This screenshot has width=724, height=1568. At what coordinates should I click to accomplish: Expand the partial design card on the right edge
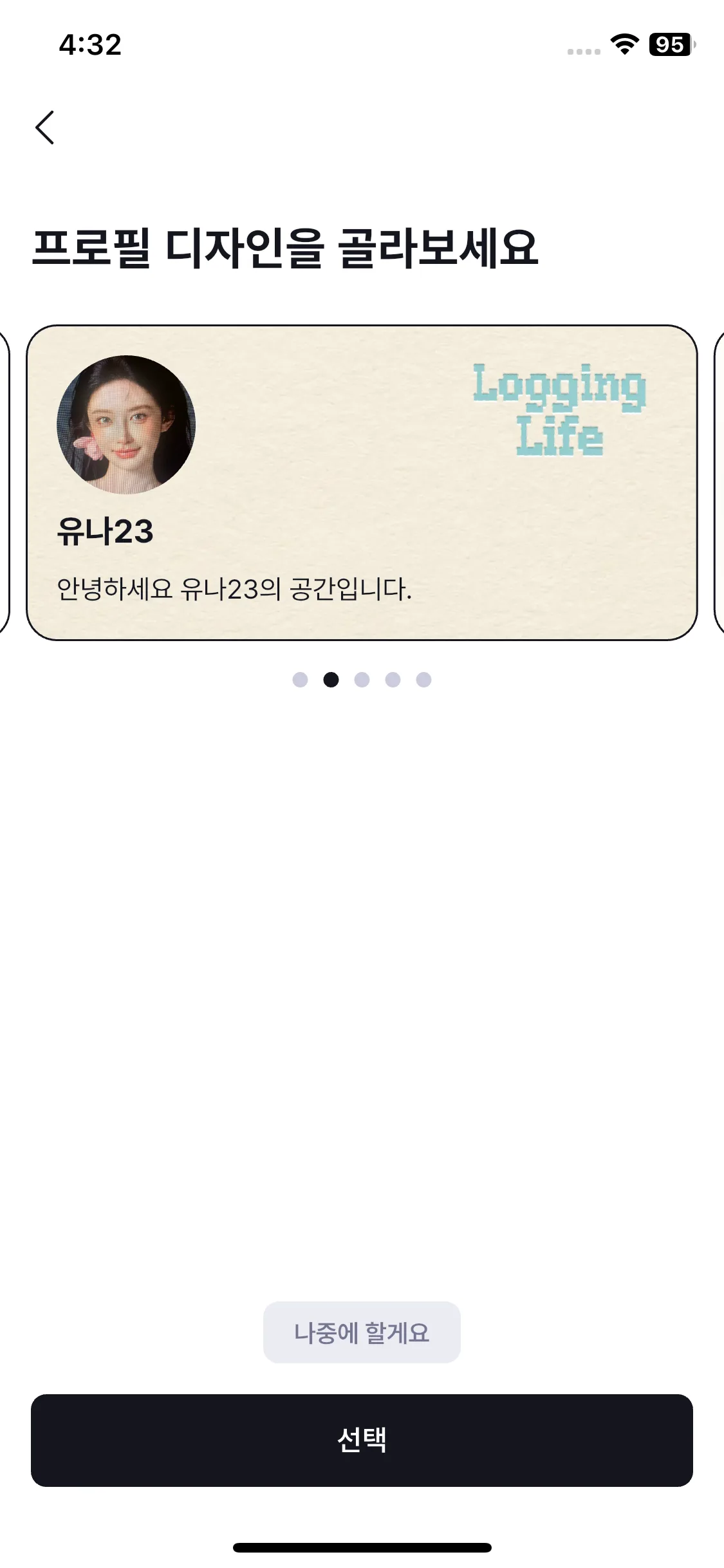719,480
